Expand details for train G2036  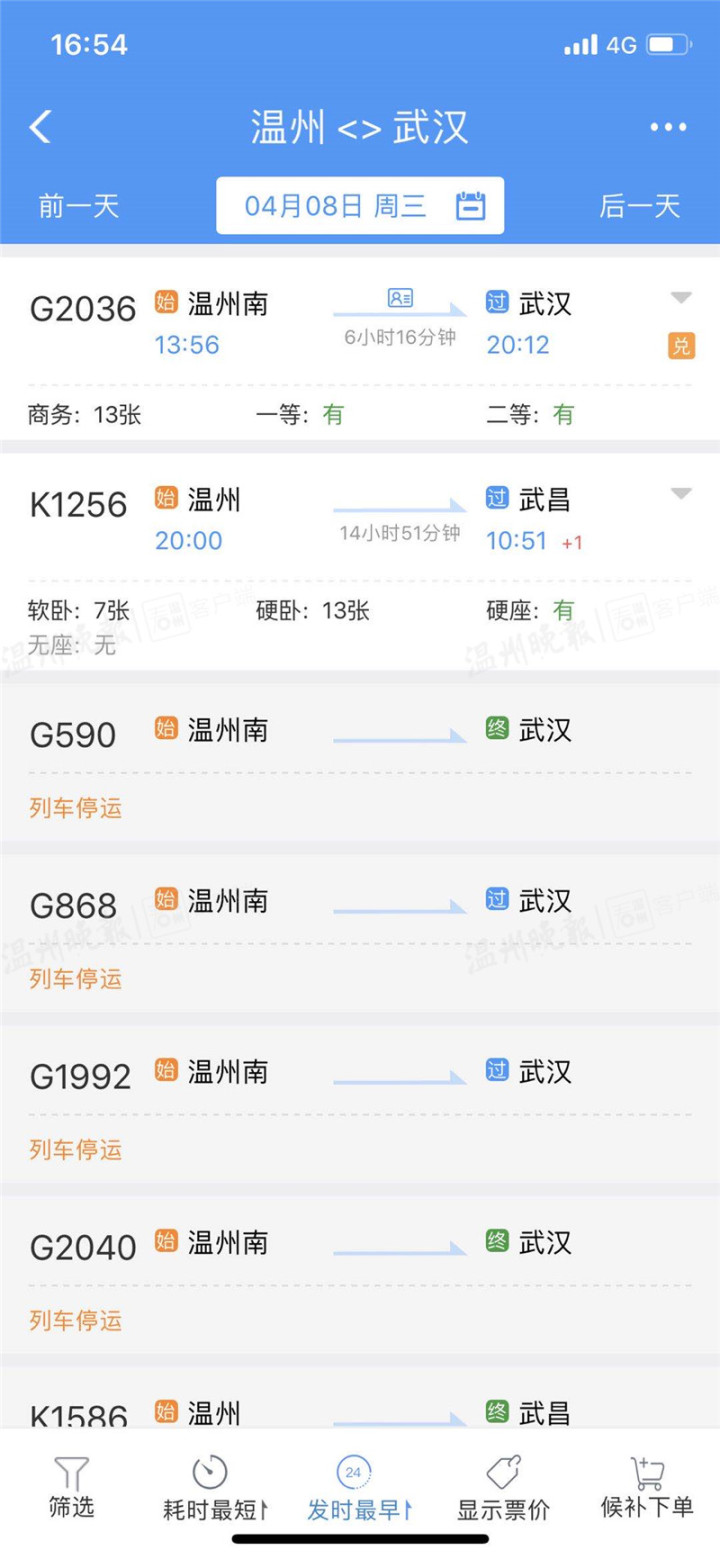tap(680, 296)
